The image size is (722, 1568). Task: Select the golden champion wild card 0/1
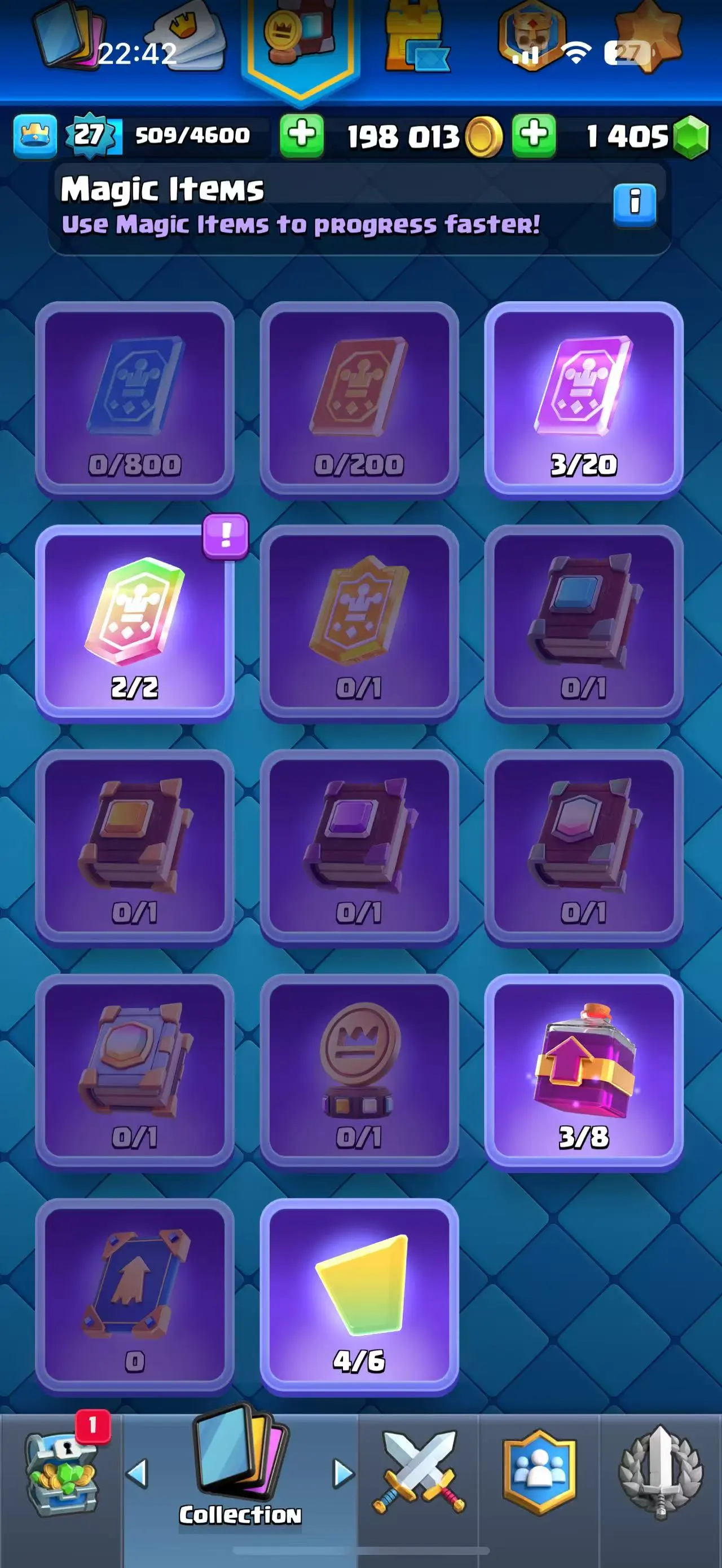(x=359, y=622)
